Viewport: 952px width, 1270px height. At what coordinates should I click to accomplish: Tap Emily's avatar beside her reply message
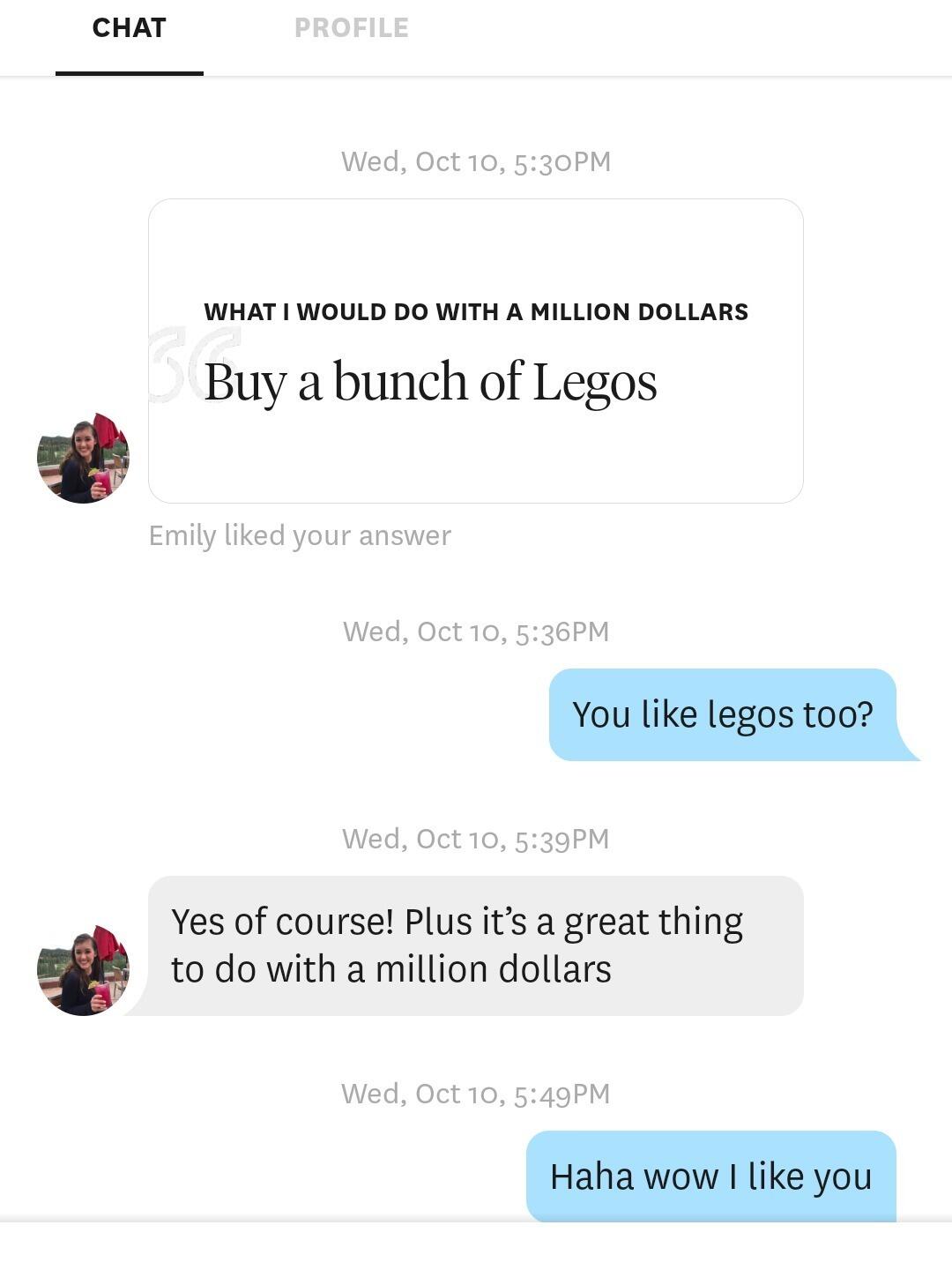(83, 969)
